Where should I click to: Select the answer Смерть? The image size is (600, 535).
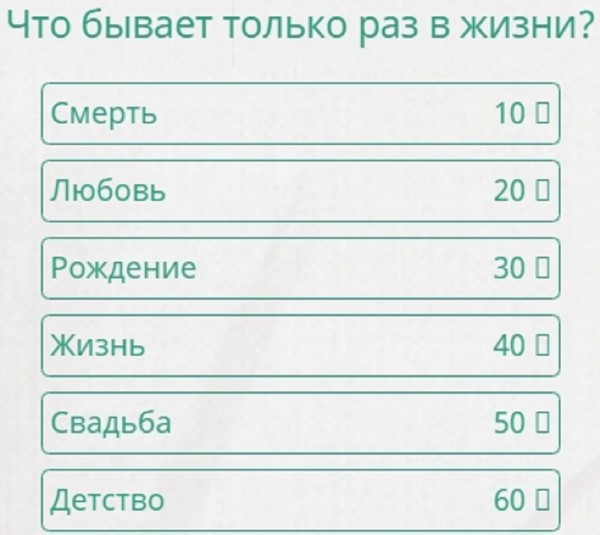300,114
